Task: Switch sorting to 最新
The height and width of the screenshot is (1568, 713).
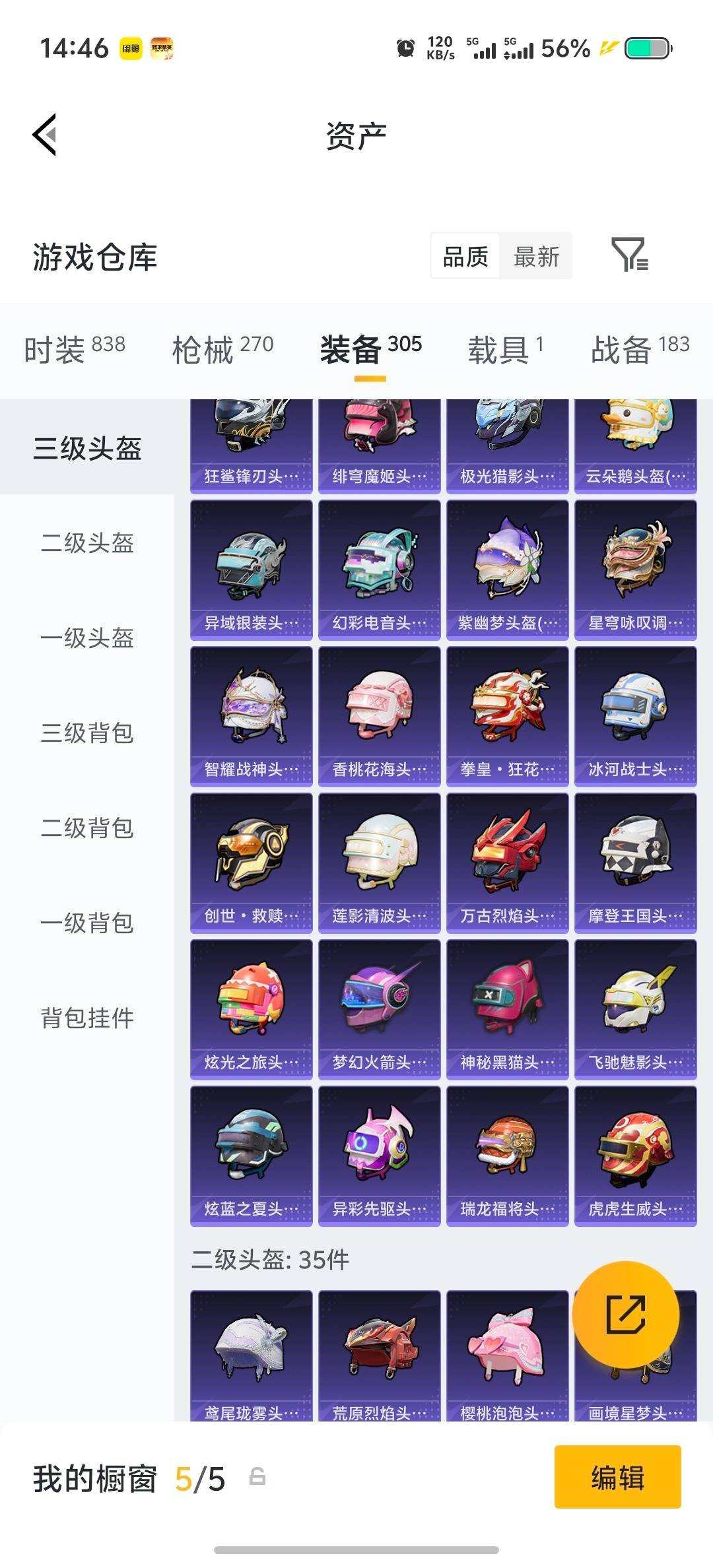Action: [536, 257]
